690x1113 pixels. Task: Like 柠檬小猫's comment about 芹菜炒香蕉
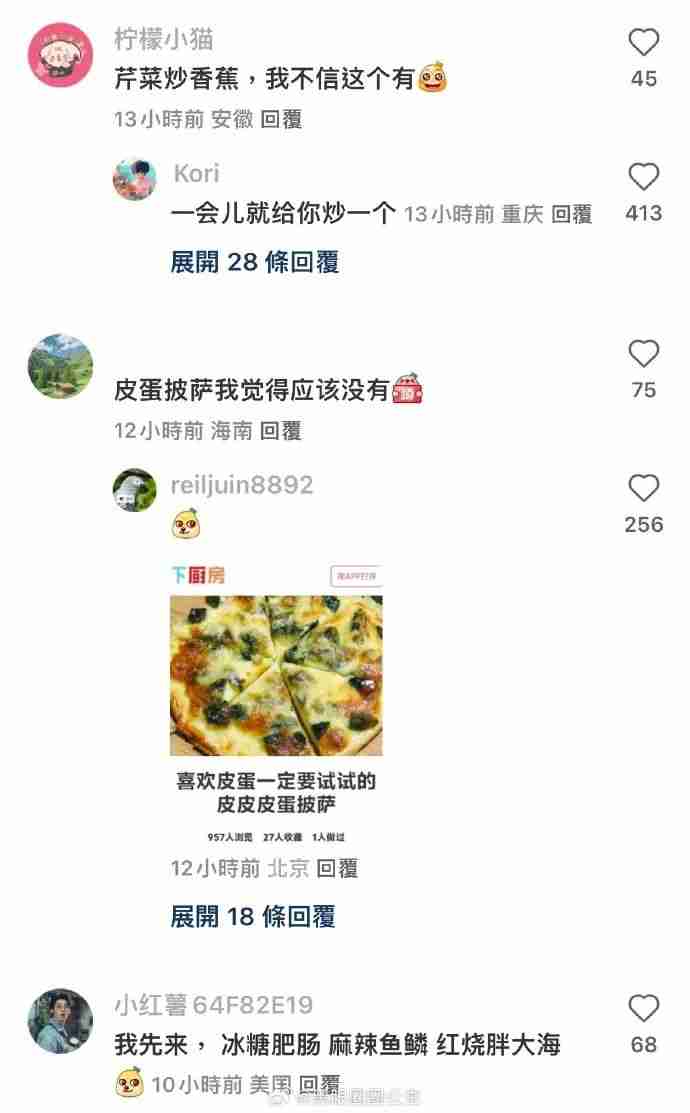[643, 43]
